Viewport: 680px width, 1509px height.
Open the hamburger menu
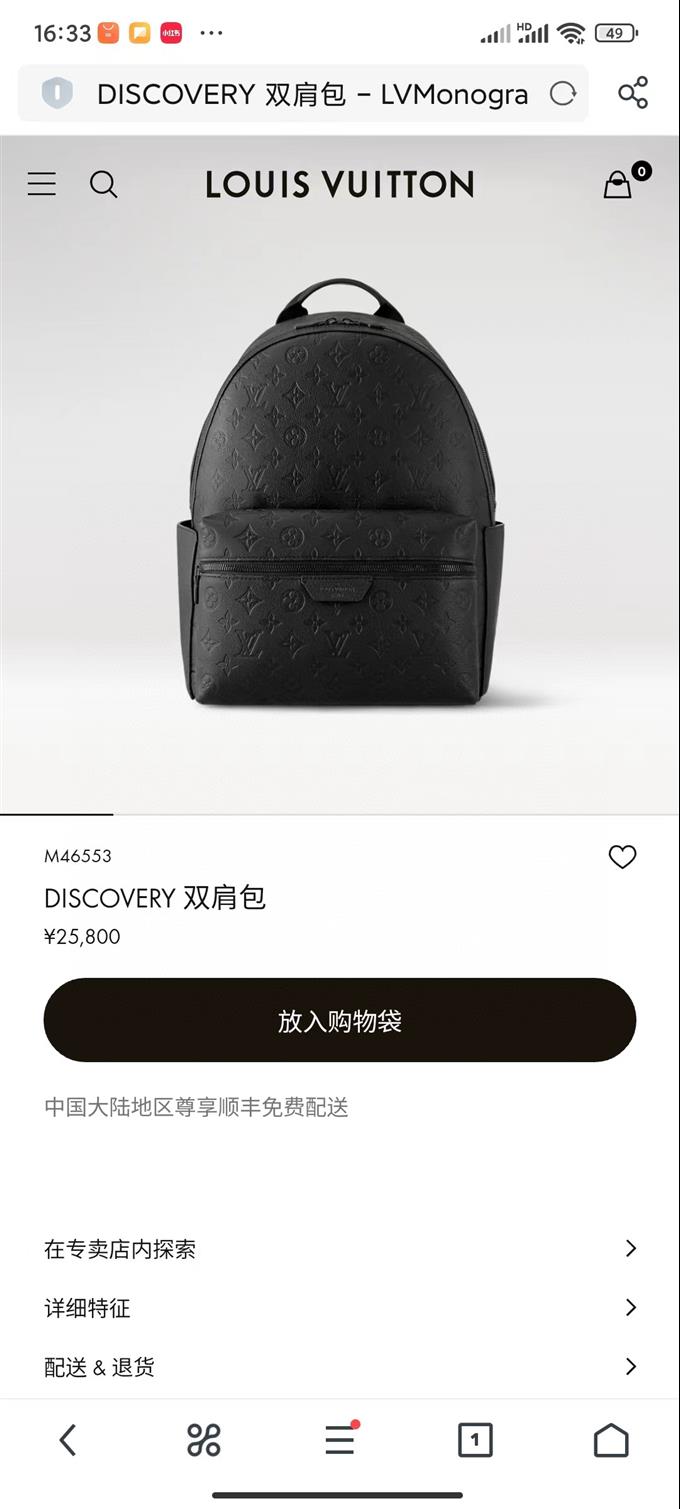(x=41, y=184)
